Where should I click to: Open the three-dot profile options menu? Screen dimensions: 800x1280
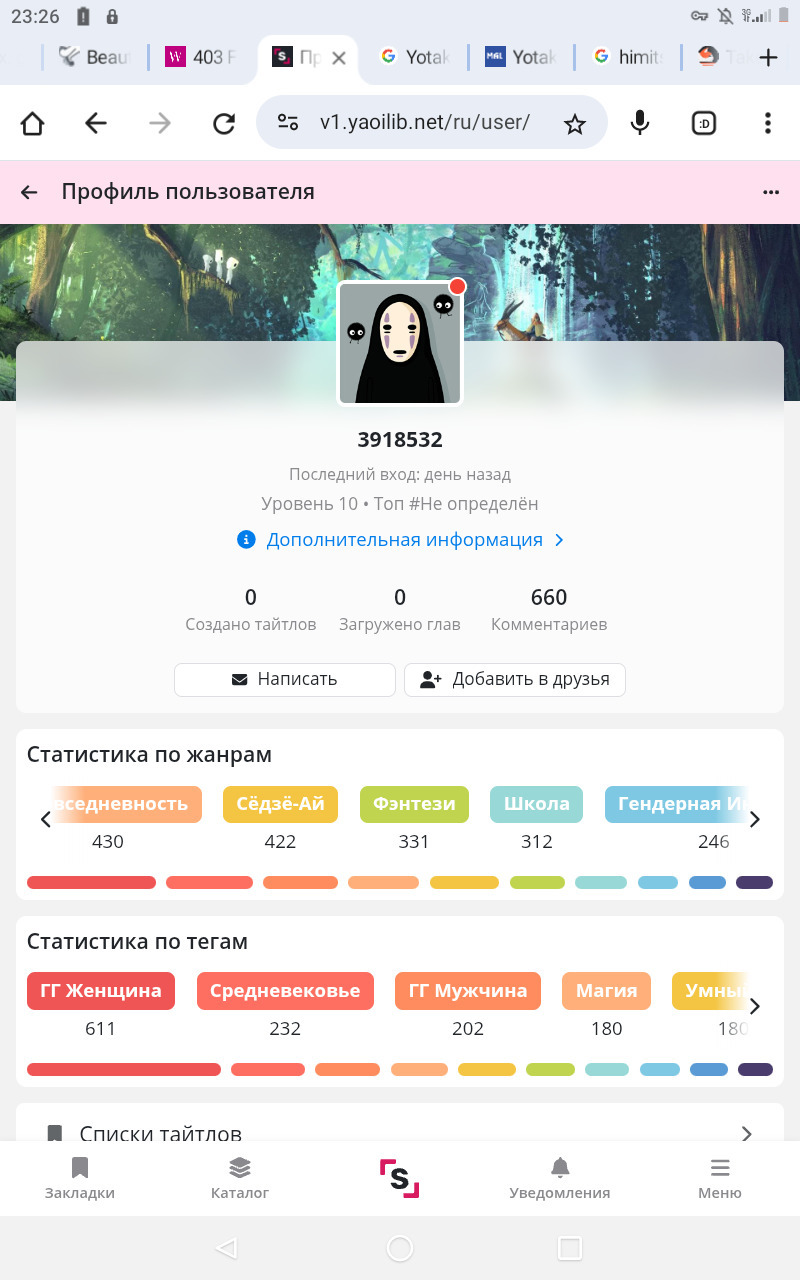770,192
